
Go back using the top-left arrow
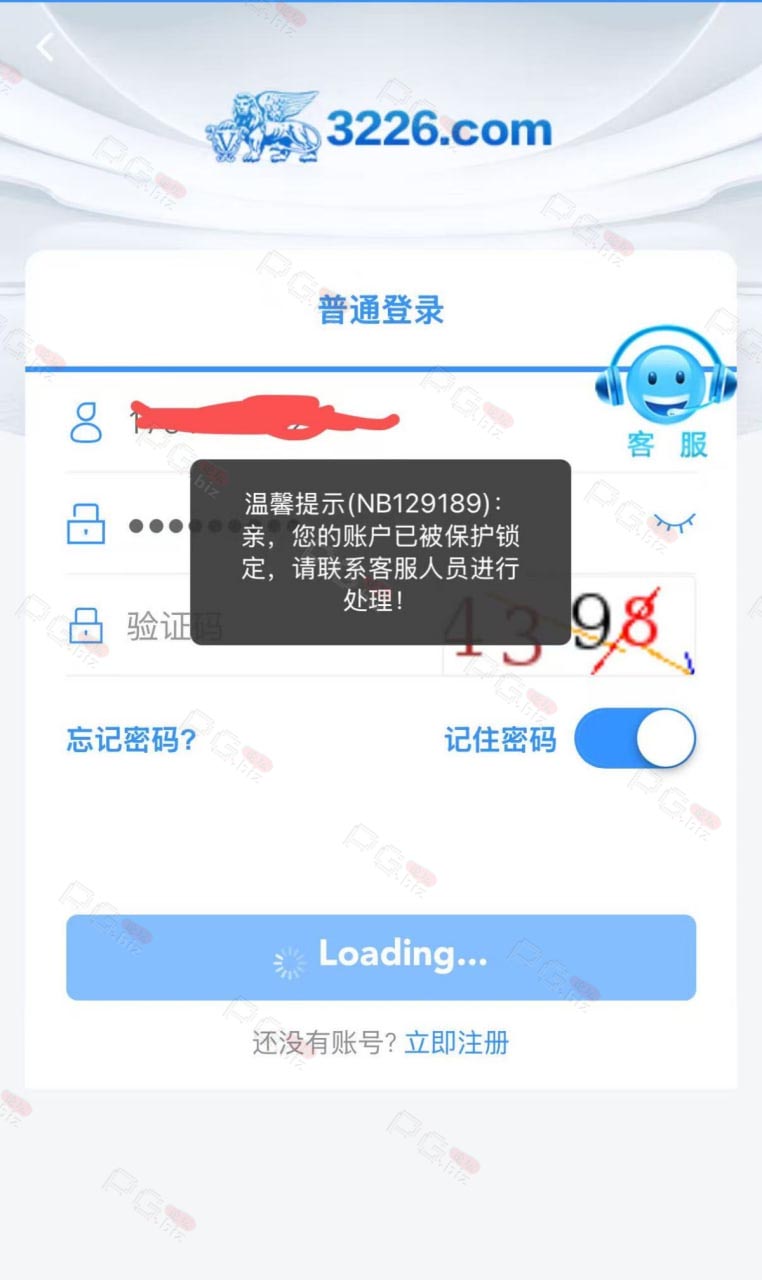click(45, 47)
